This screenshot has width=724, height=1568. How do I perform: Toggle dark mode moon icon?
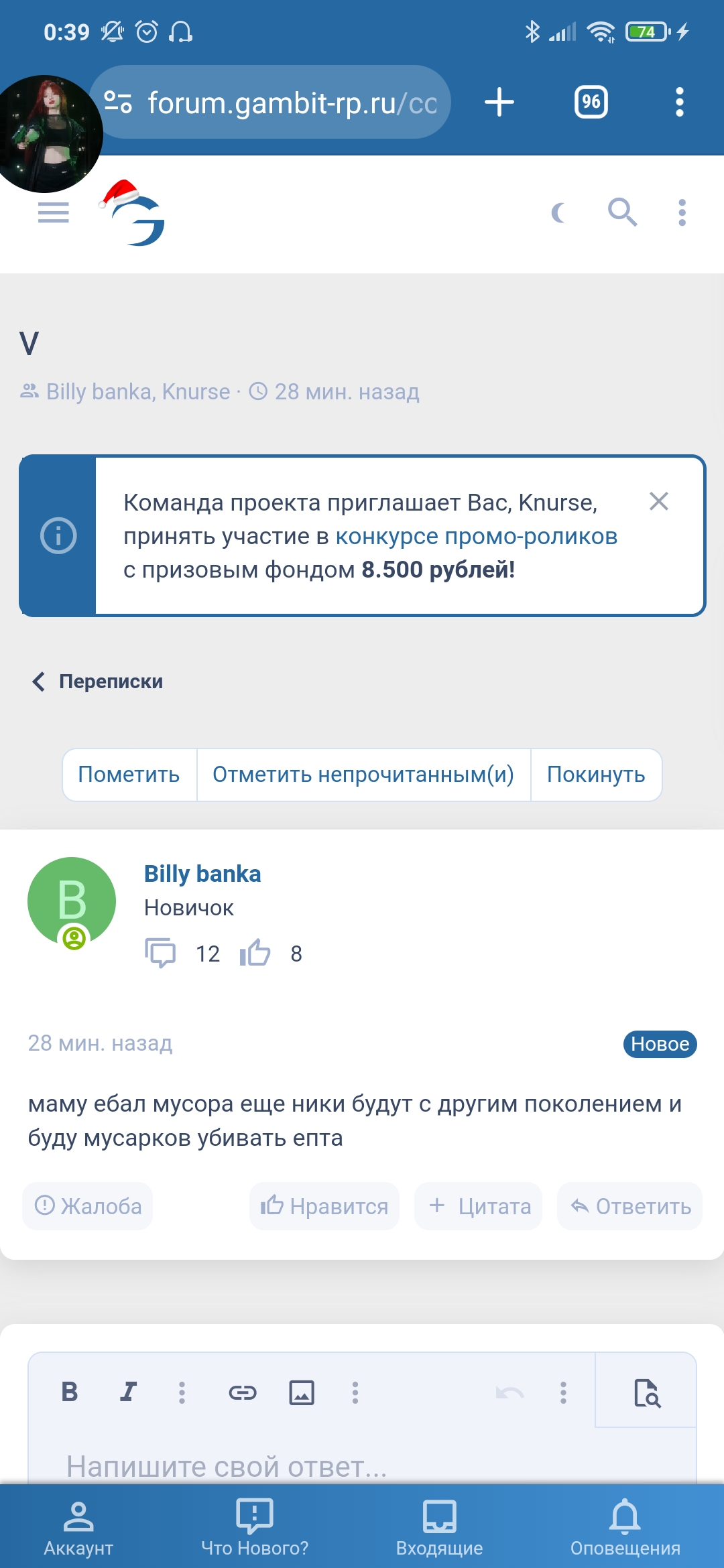point(558,213)
